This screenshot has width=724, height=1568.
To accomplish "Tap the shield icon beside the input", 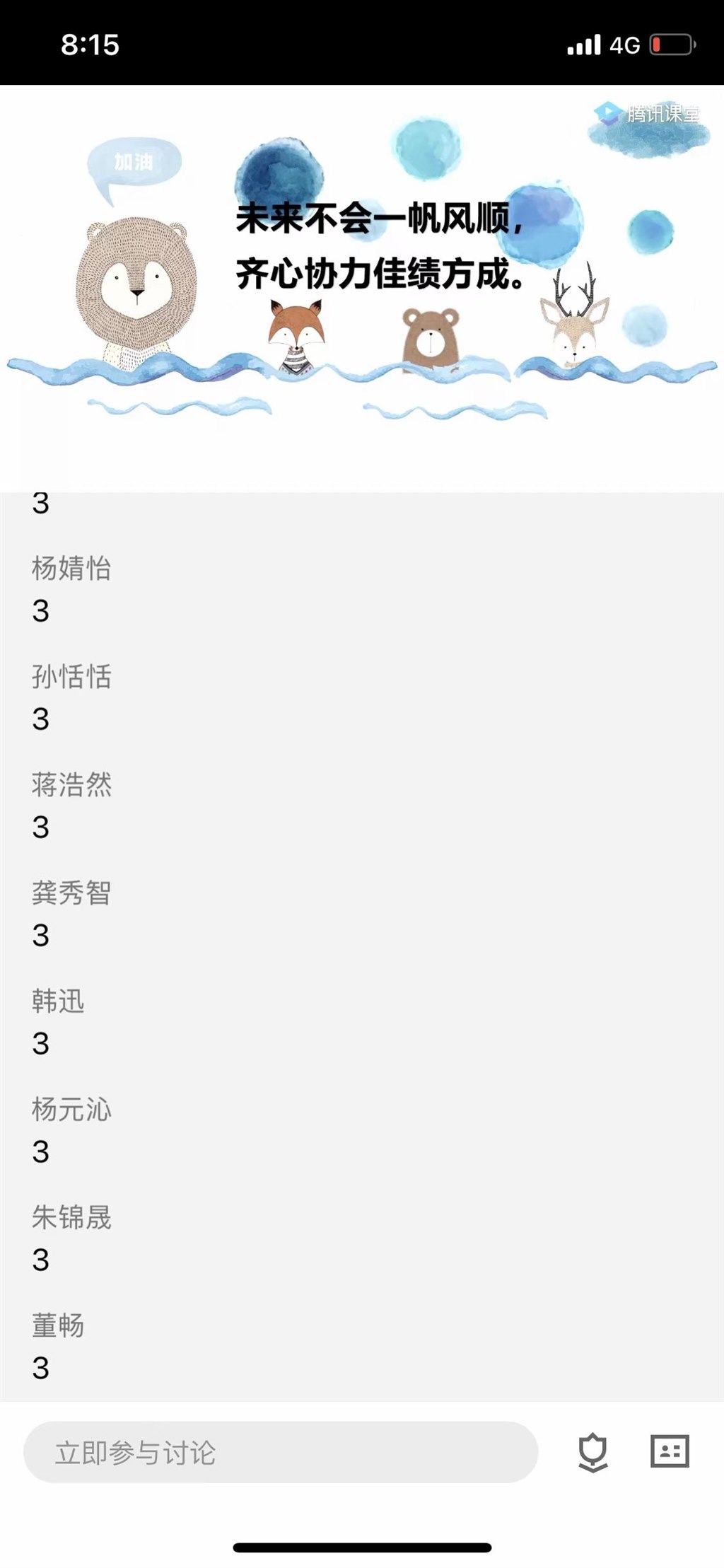I will click(x=592, y=1453).
